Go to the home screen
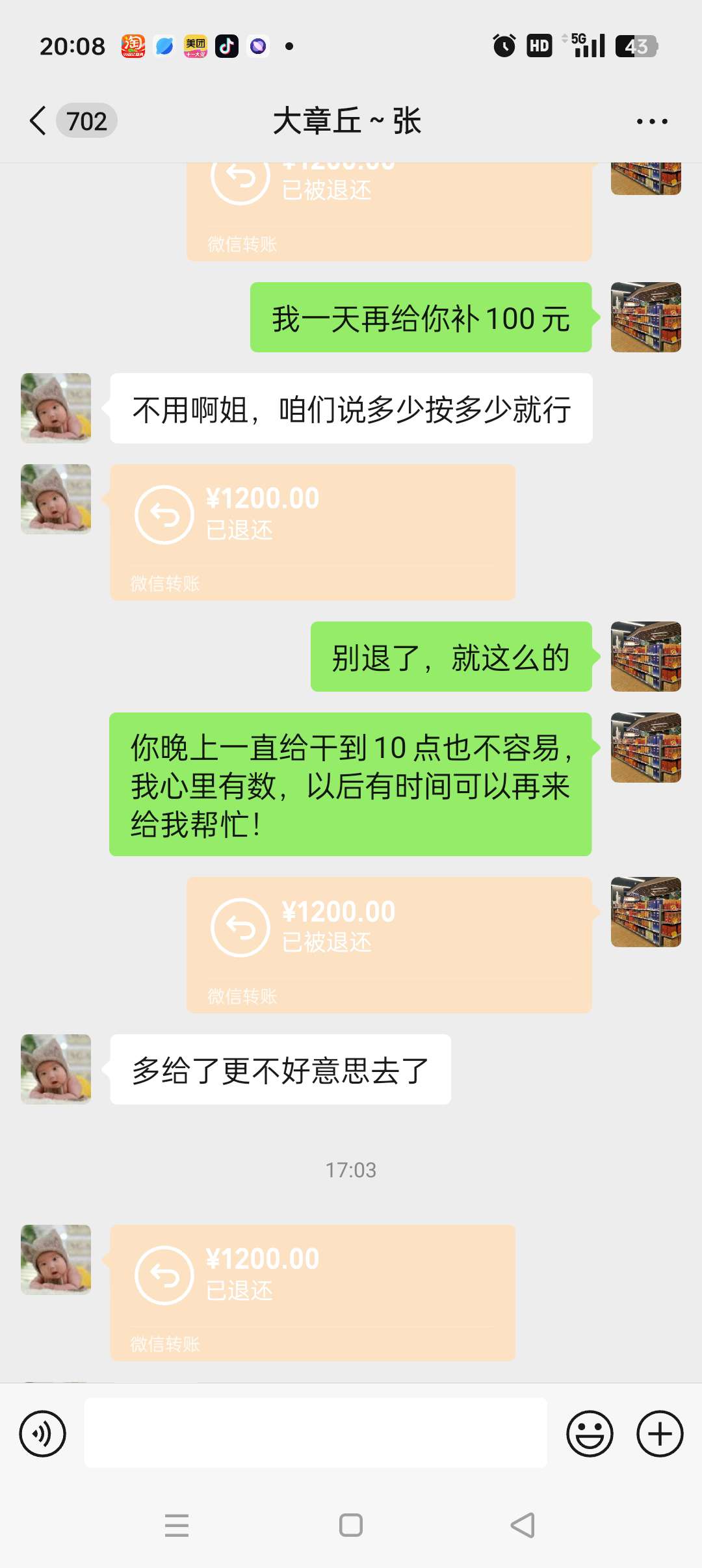Viewport: 702px width, 1568px height. [350, 1524]
